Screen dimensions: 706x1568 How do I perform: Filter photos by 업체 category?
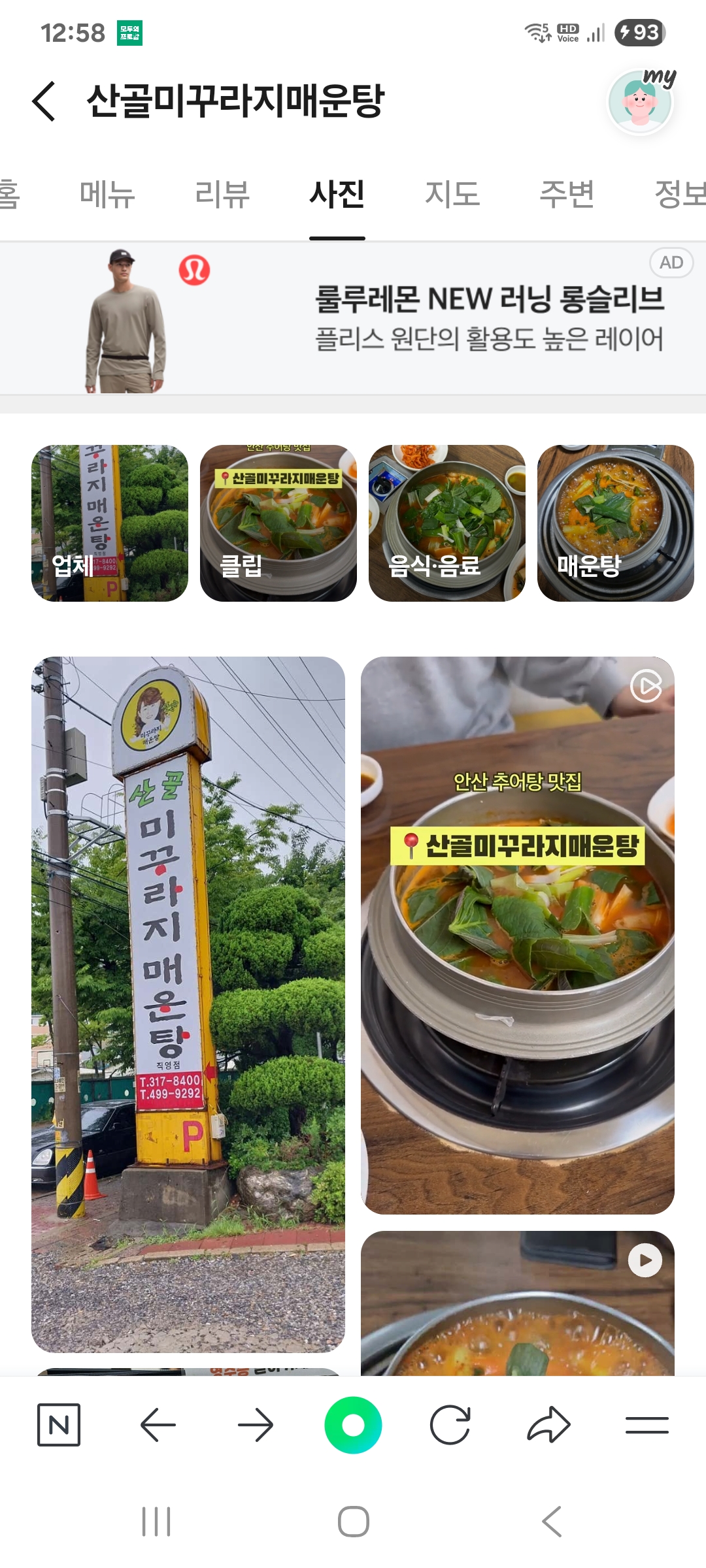pos(110,523)
